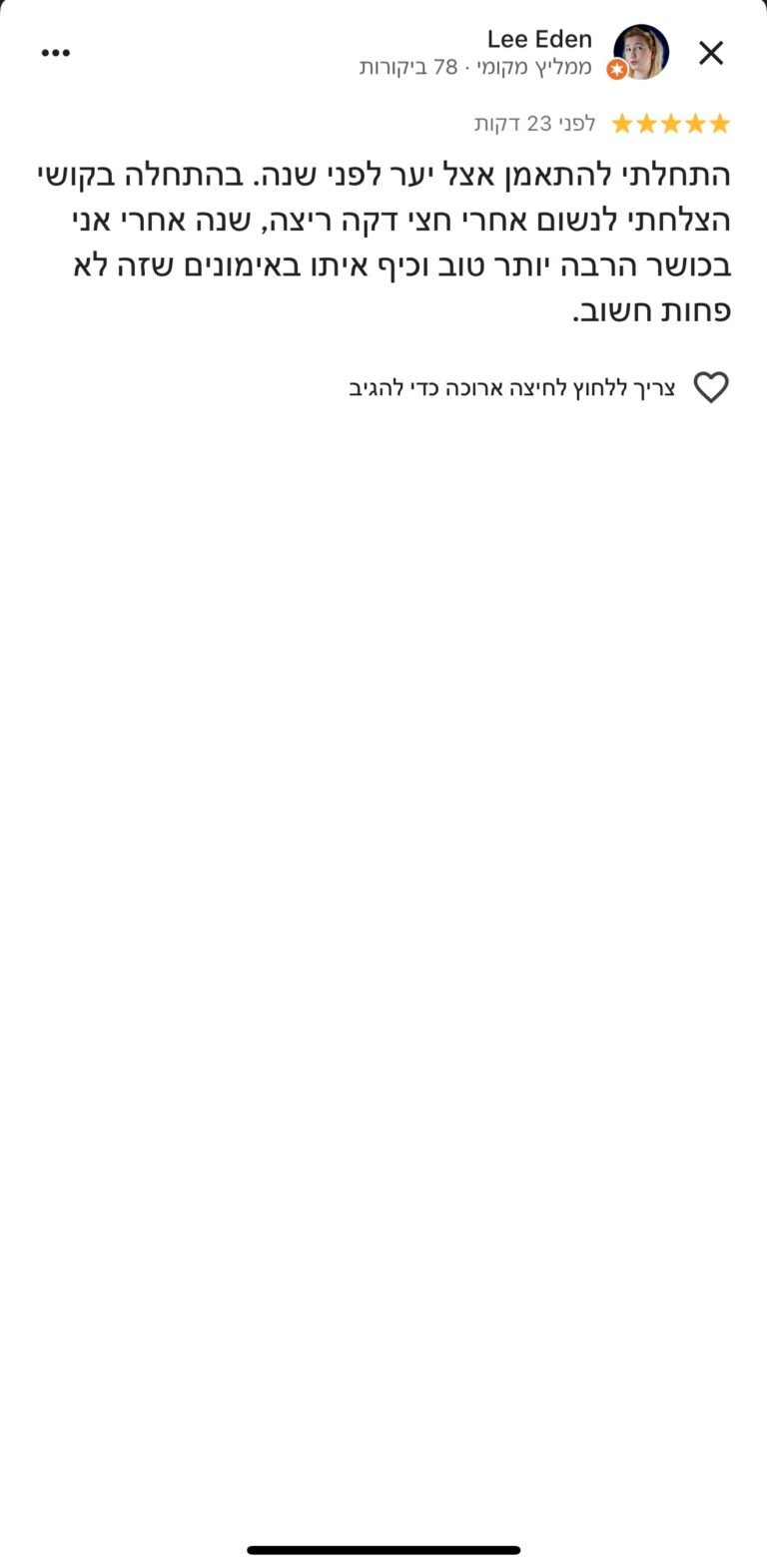
Task: Tap the heart to favorite Lee Eden's review
Action: (711, 387)
